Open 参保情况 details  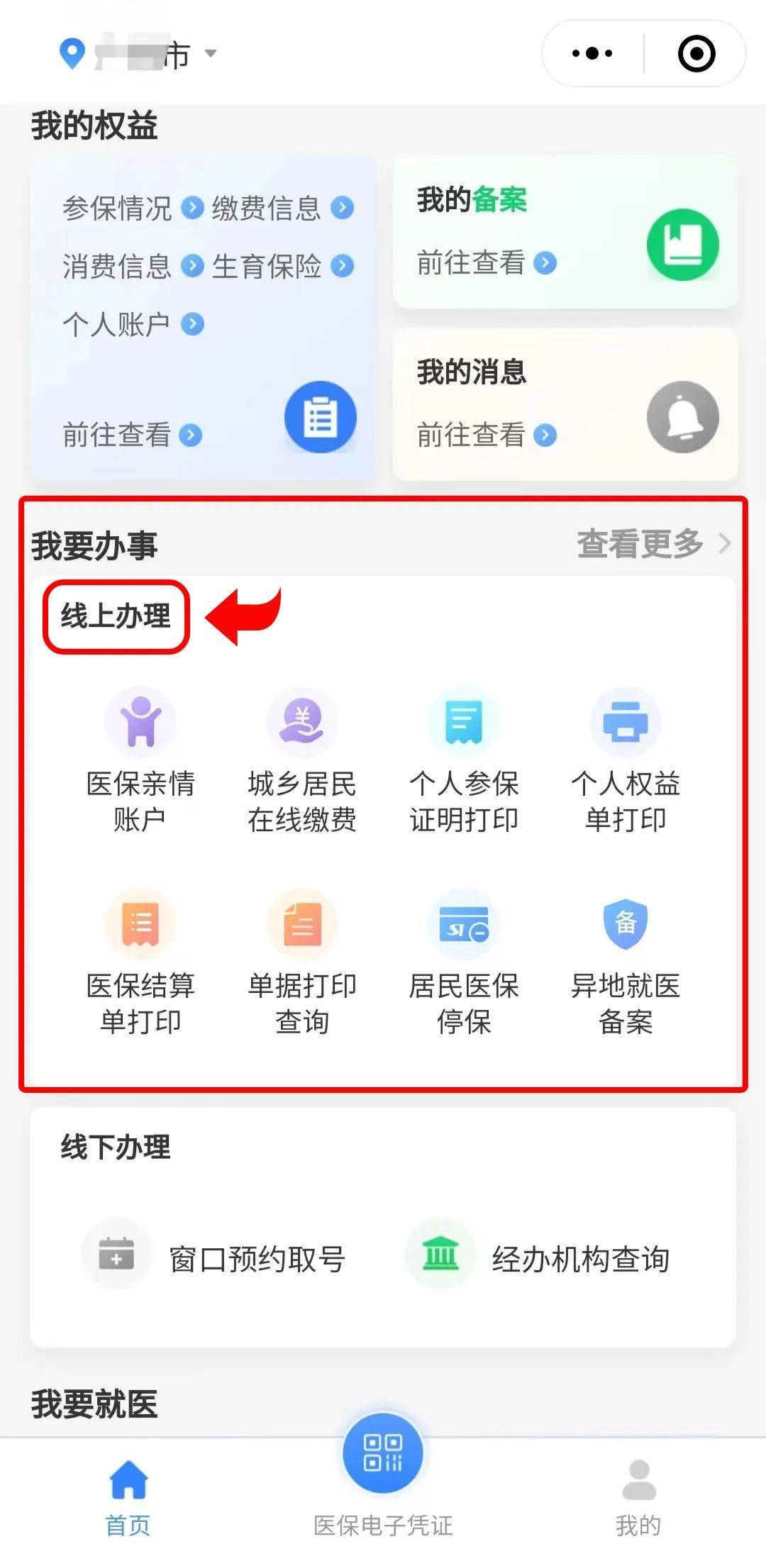132,208
